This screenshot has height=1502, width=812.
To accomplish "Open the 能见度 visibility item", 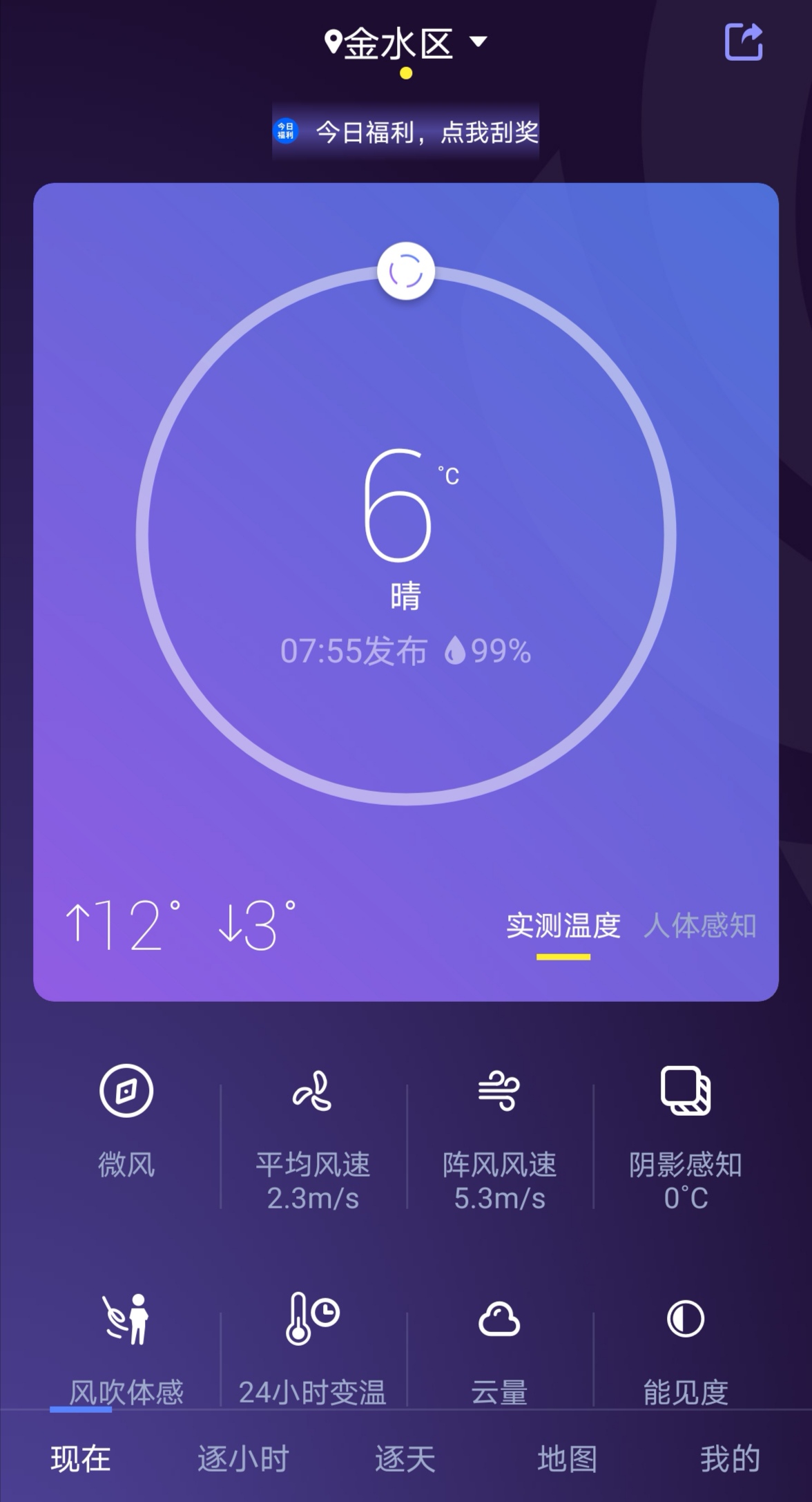I will pyautogui.click(x=686, y=1351).
